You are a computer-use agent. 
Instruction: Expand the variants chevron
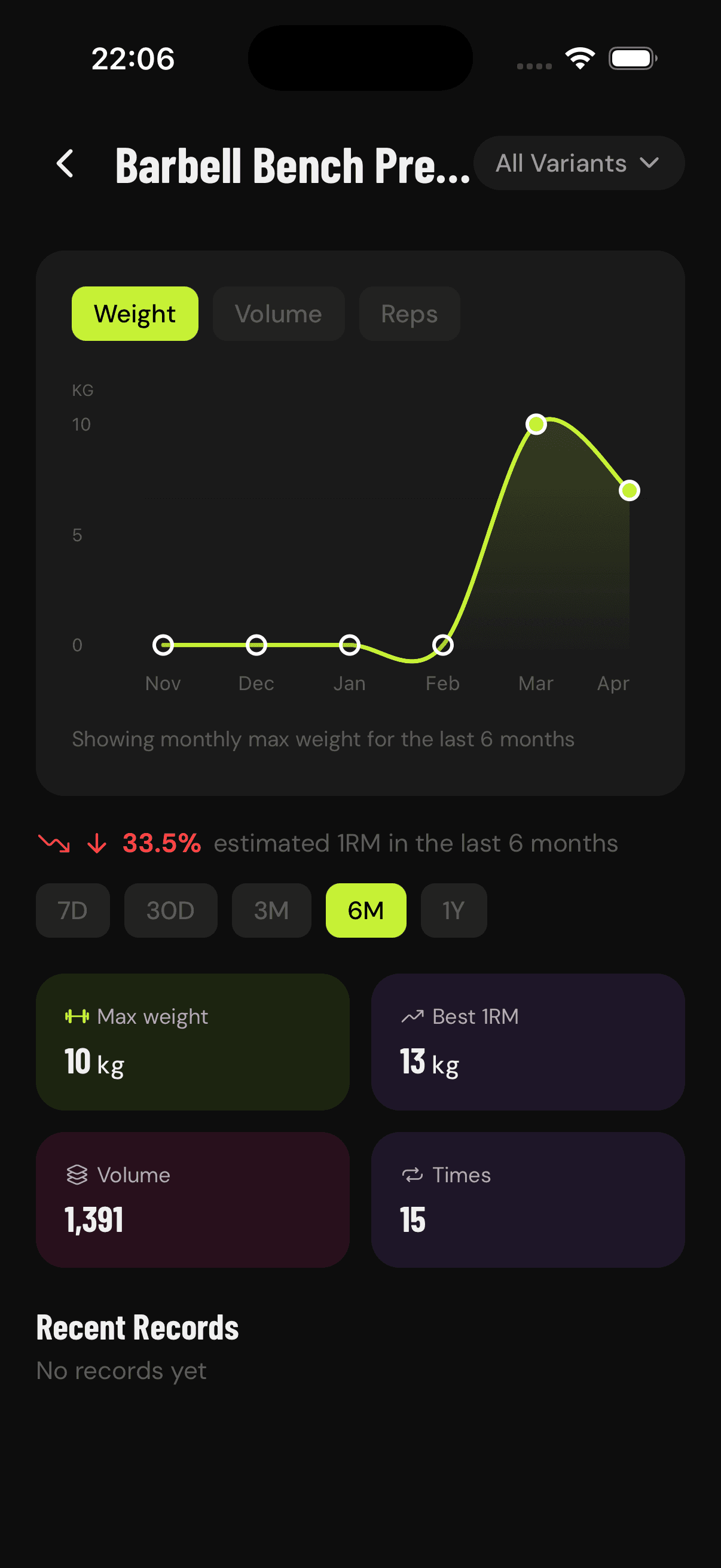(649, 163)
